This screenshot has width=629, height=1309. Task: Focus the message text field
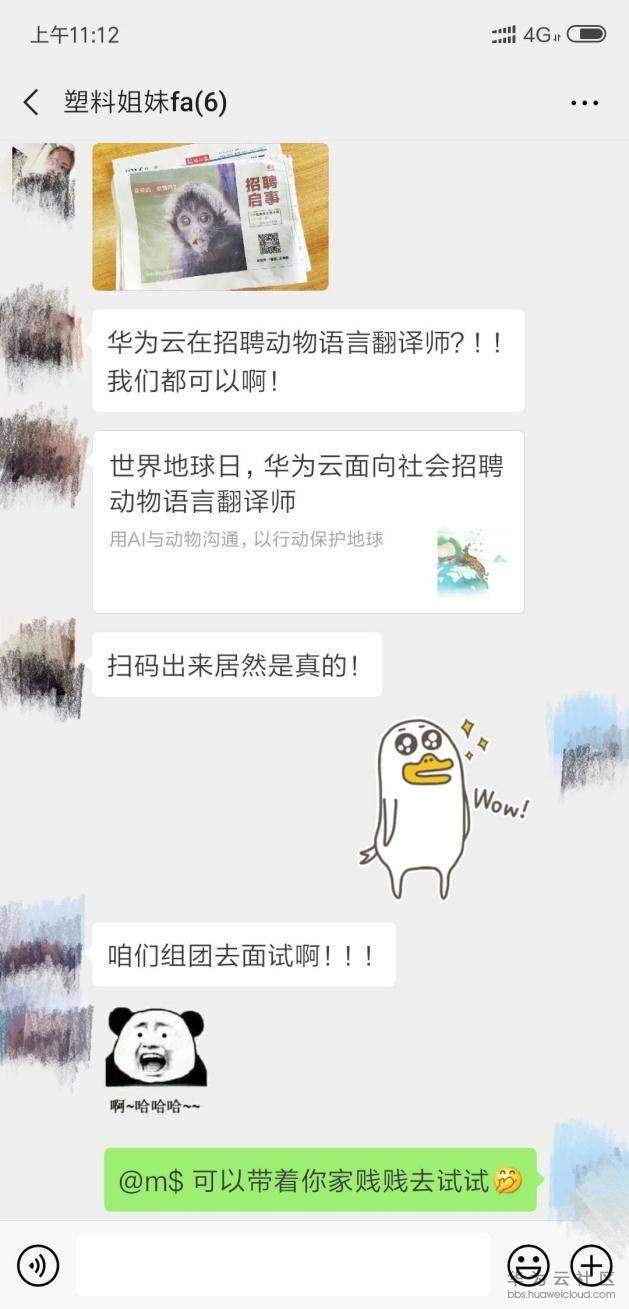point(282,1265)
